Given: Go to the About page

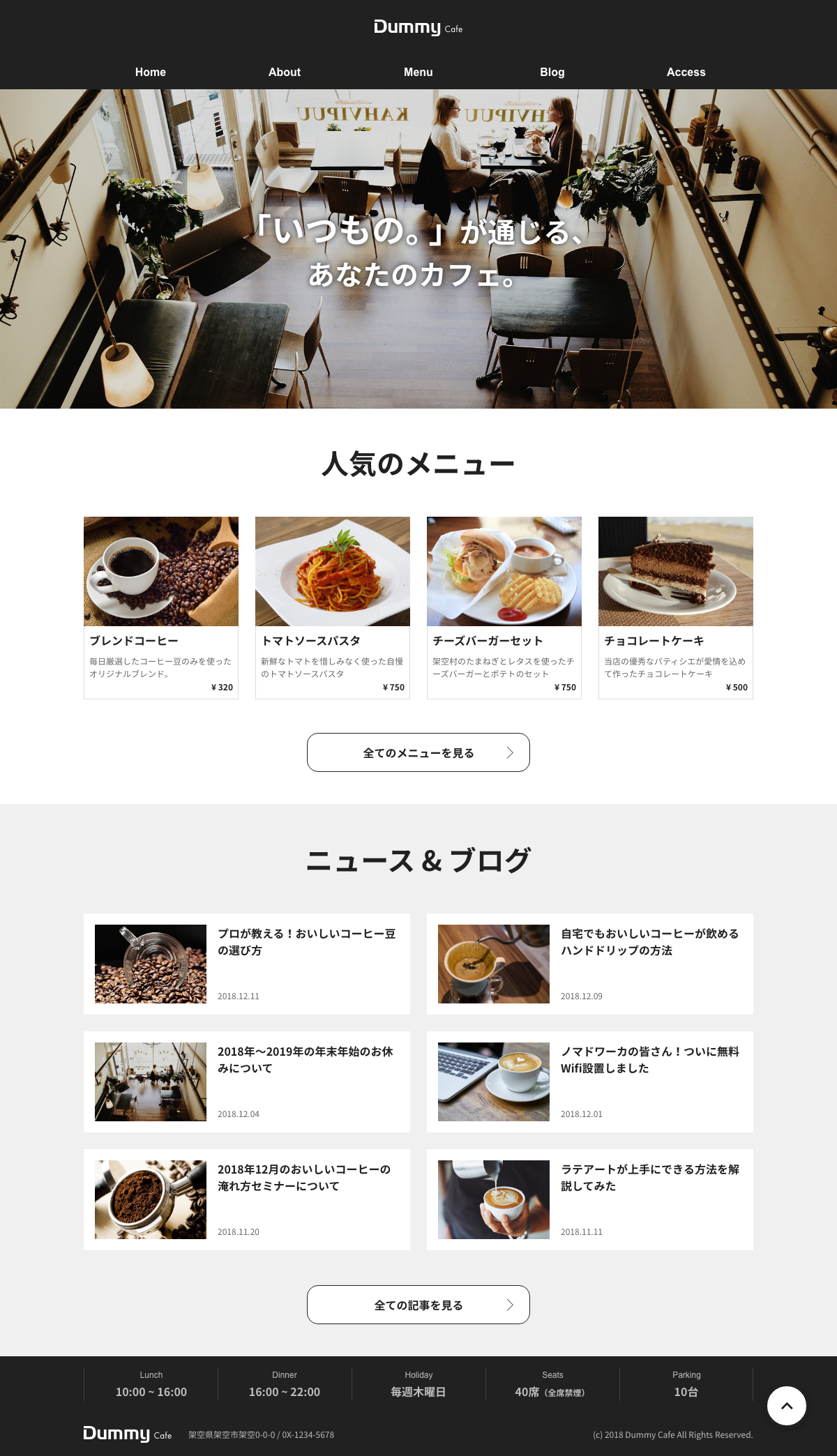Looking at the screenshot, I should coord(285,72).
